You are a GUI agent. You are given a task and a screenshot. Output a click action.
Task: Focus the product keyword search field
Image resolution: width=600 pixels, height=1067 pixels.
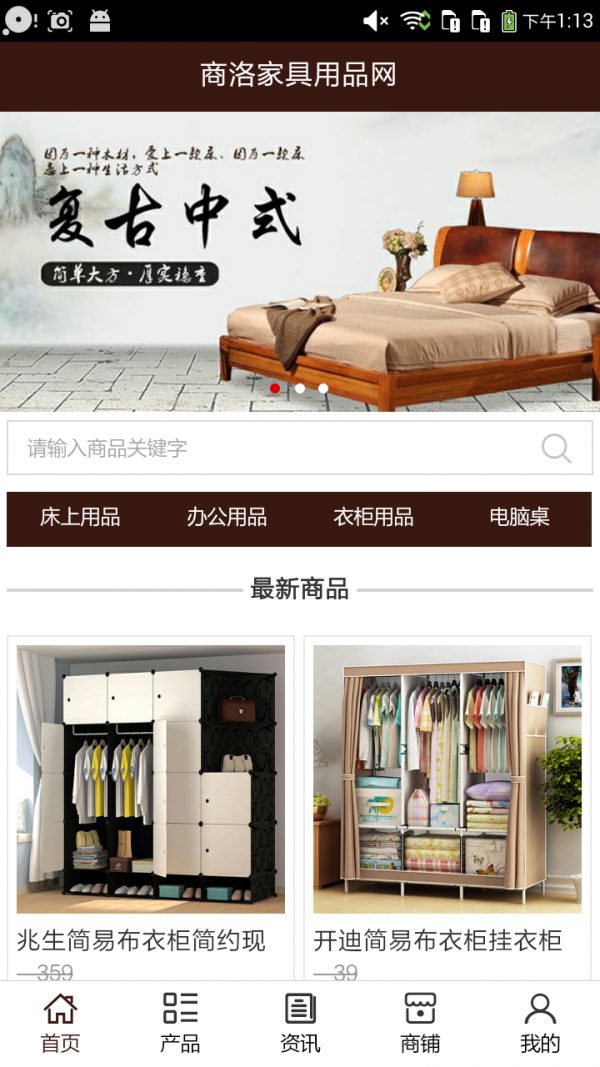270,448
